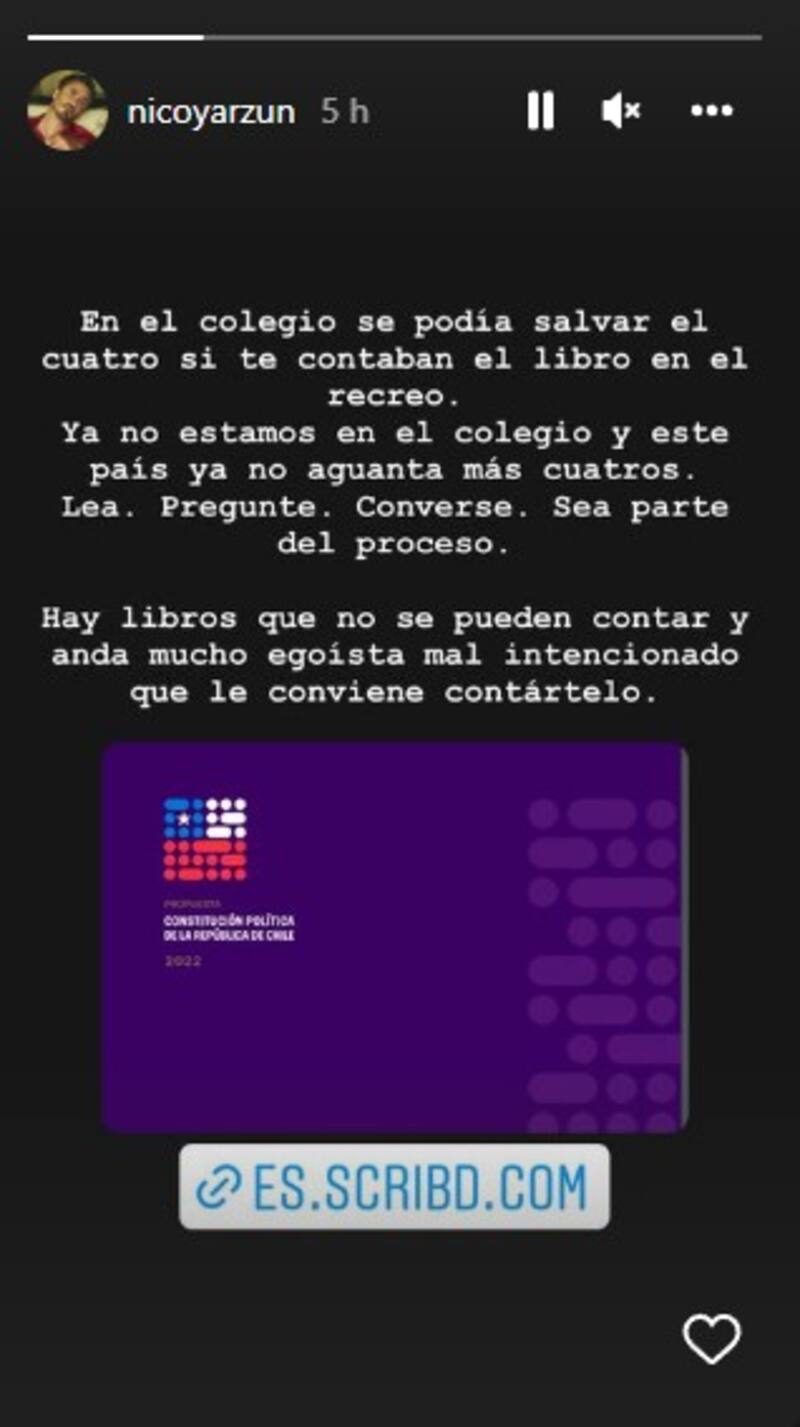Open the three-dot options menu
Screen dimensions: 800x1427
[711, 111]
